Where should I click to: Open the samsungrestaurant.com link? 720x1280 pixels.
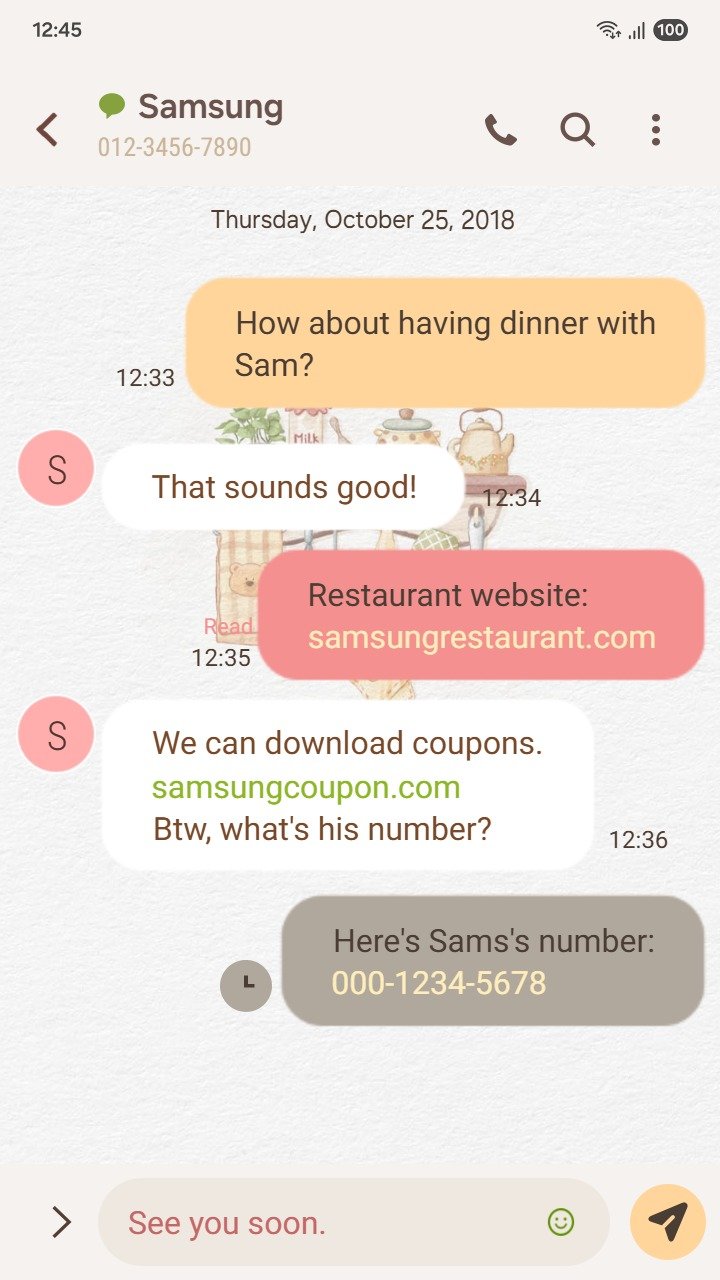(481, 638)
